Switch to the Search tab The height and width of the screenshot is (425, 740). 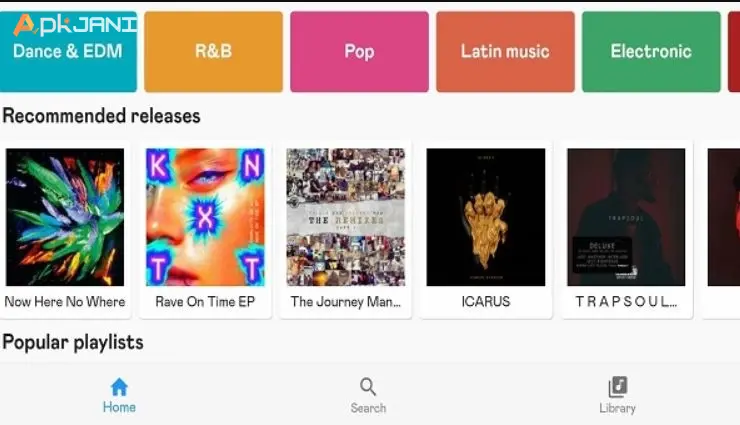(x=368, y=395)
